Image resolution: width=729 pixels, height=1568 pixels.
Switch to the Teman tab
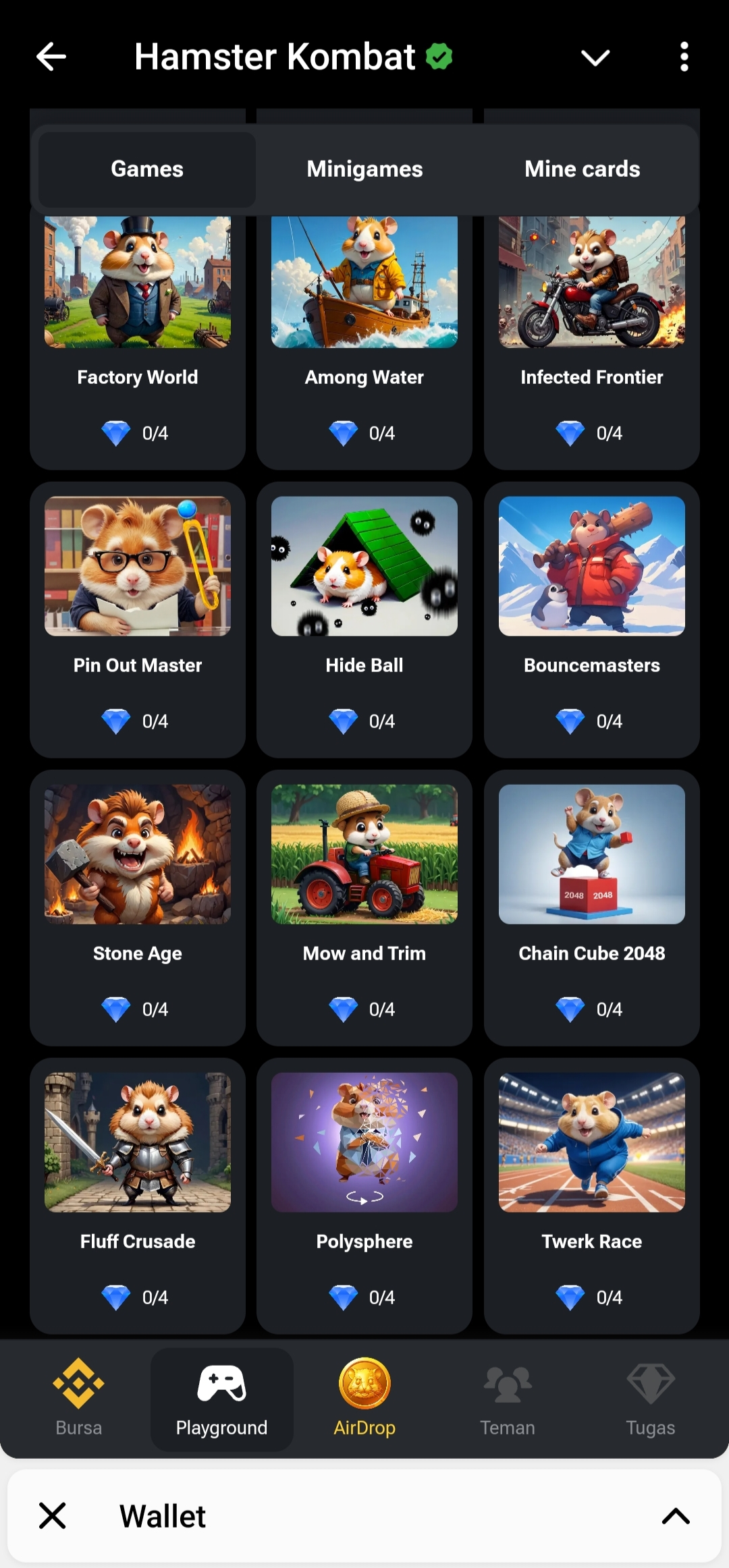pyautogui.click(x=508, y=1398)
